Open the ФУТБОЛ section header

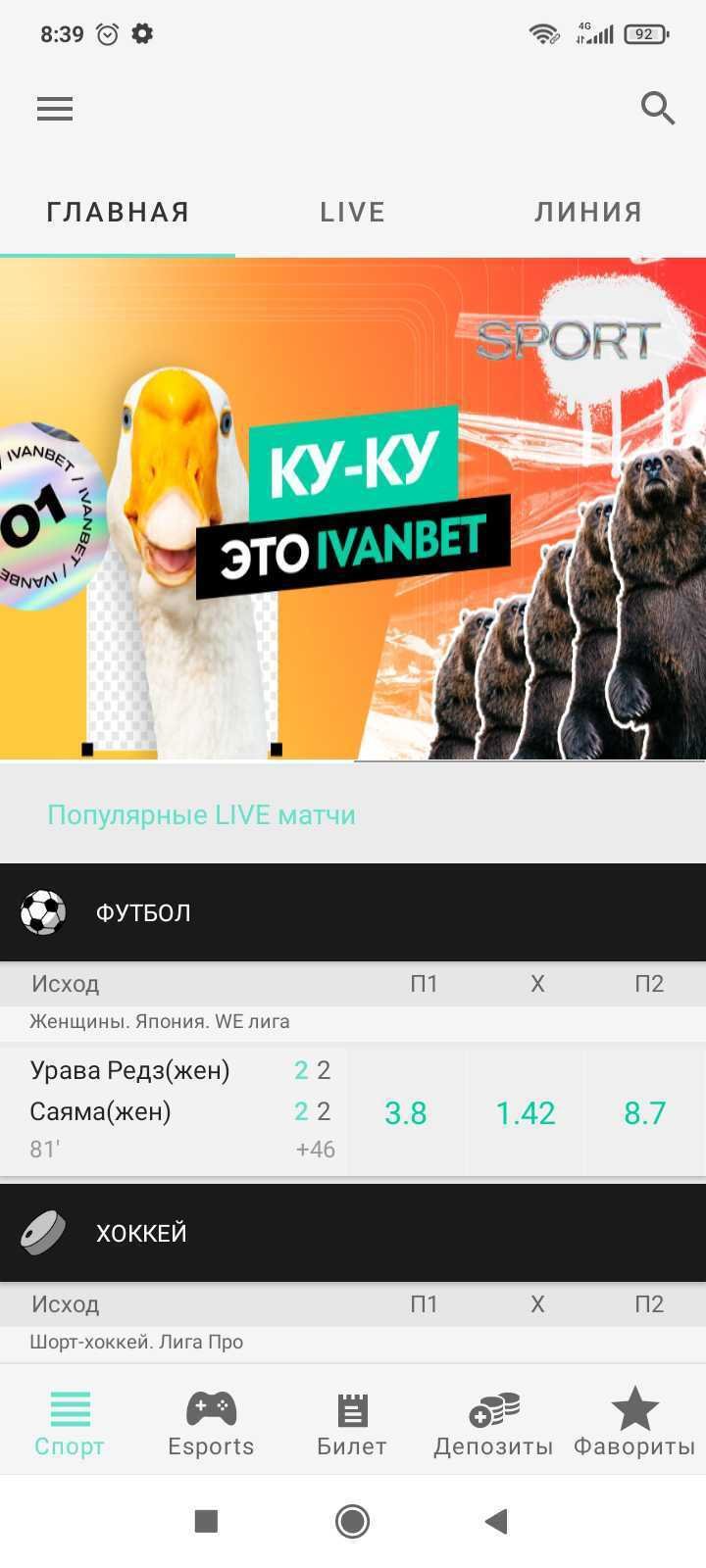(x=353, y=912)
